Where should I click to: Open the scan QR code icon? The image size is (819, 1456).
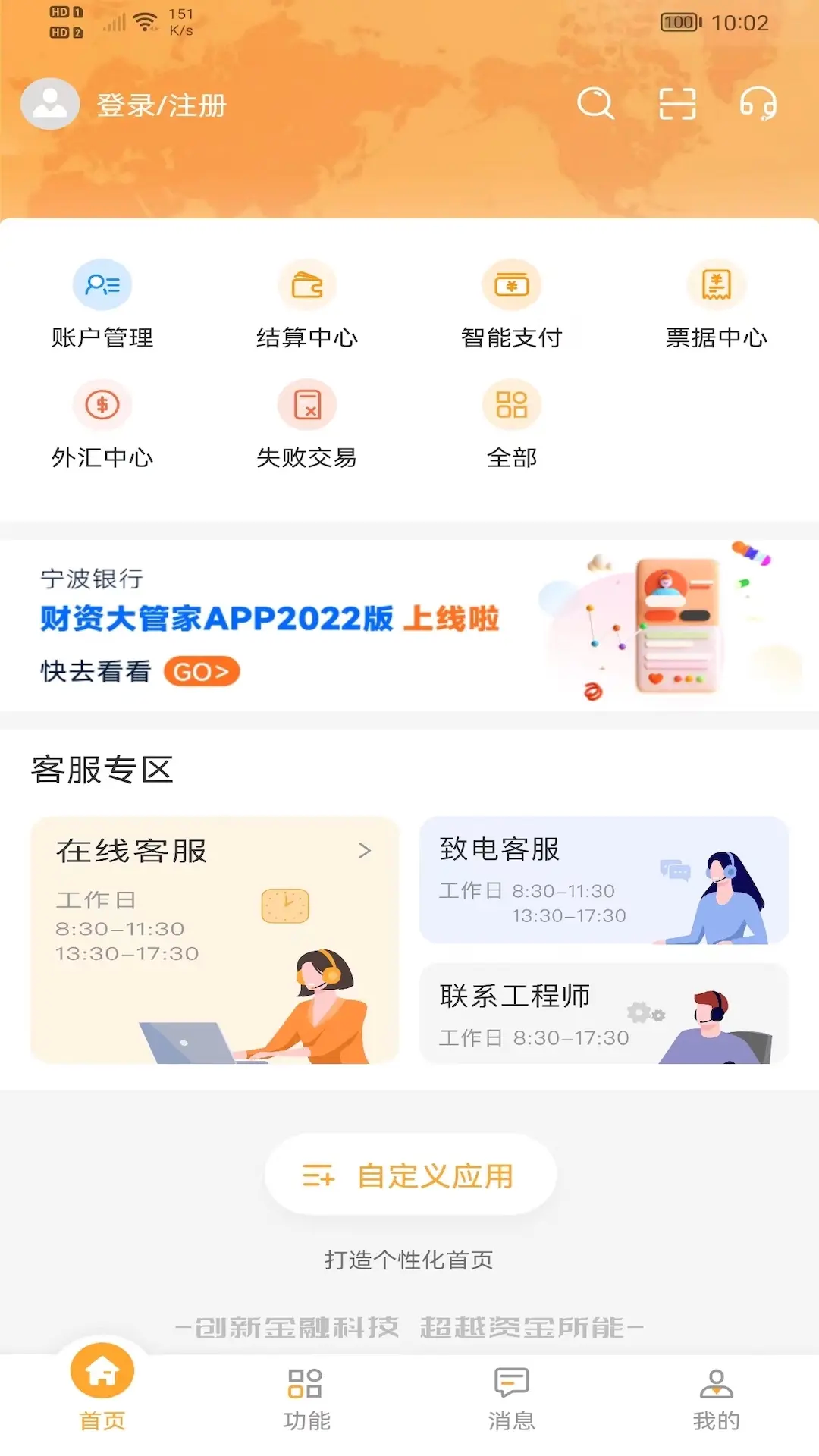(677, 104)
